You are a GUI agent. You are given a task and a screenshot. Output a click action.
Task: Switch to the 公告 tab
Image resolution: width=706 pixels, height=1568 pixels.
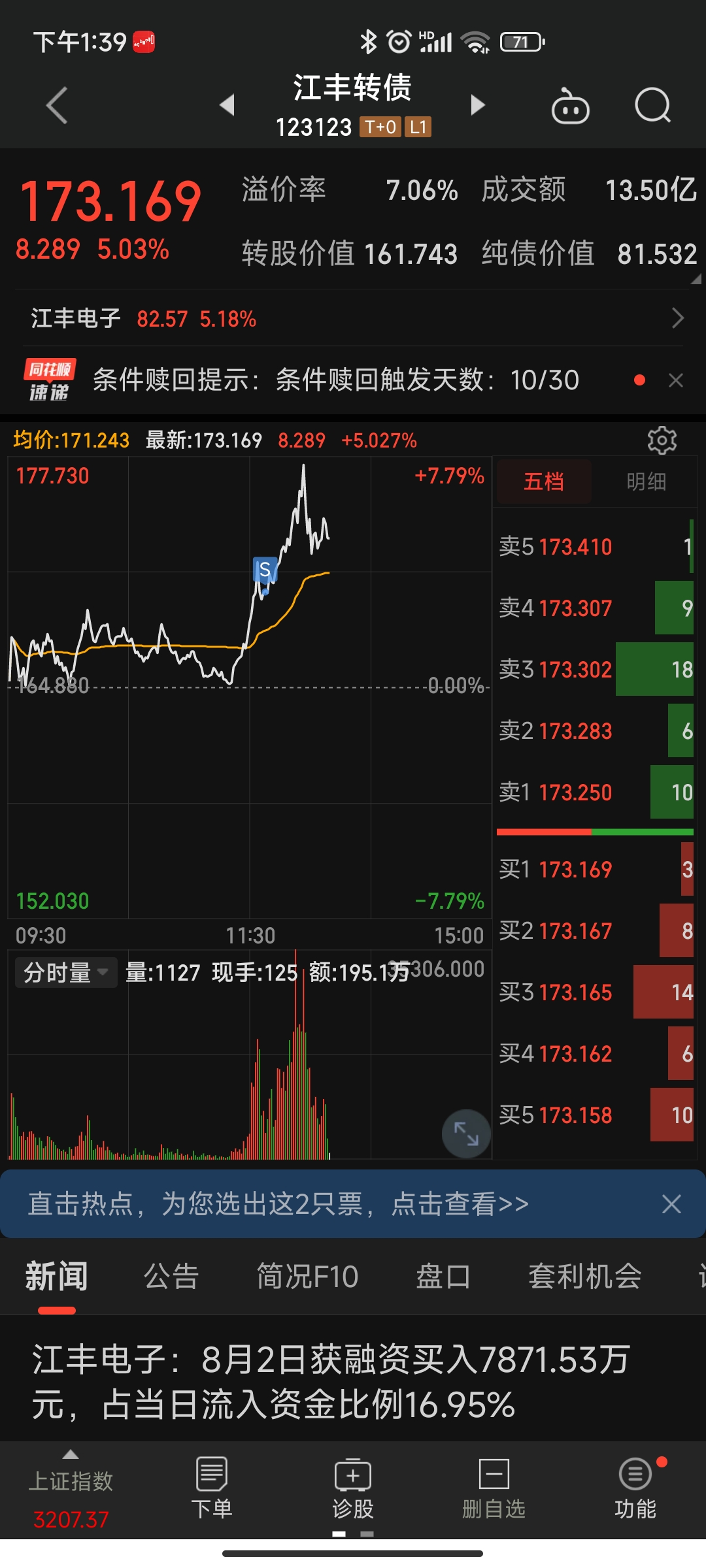point(171,1277)
